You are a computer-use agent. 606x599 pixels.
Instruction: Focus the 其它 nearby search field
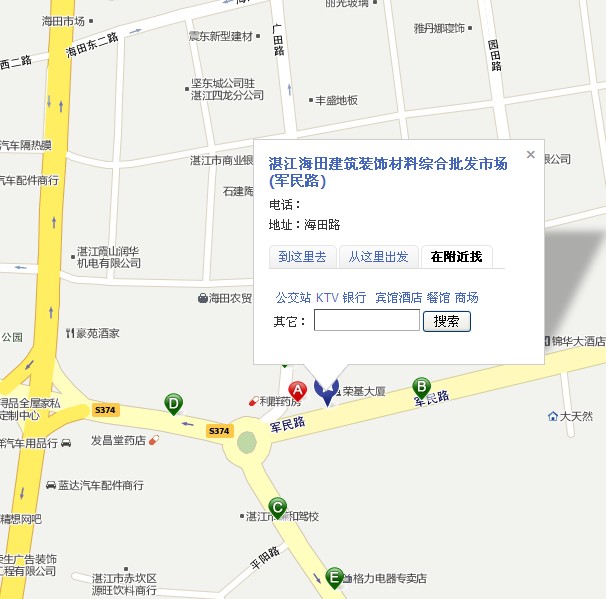tap(366, 321)
